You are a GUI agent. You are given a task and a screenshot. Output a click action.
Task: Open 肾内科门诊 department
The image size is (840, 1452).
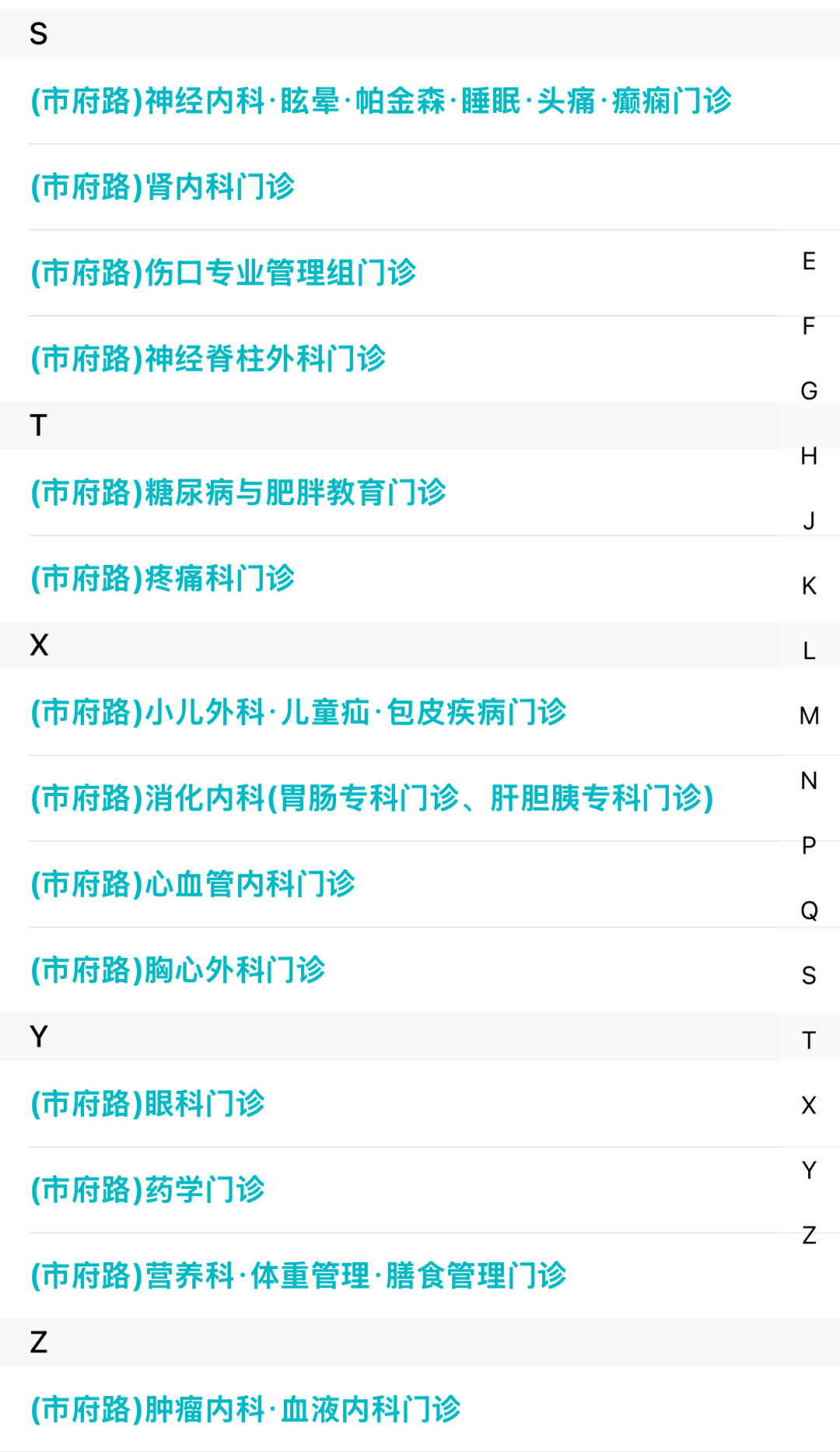[x=163, y=187]
